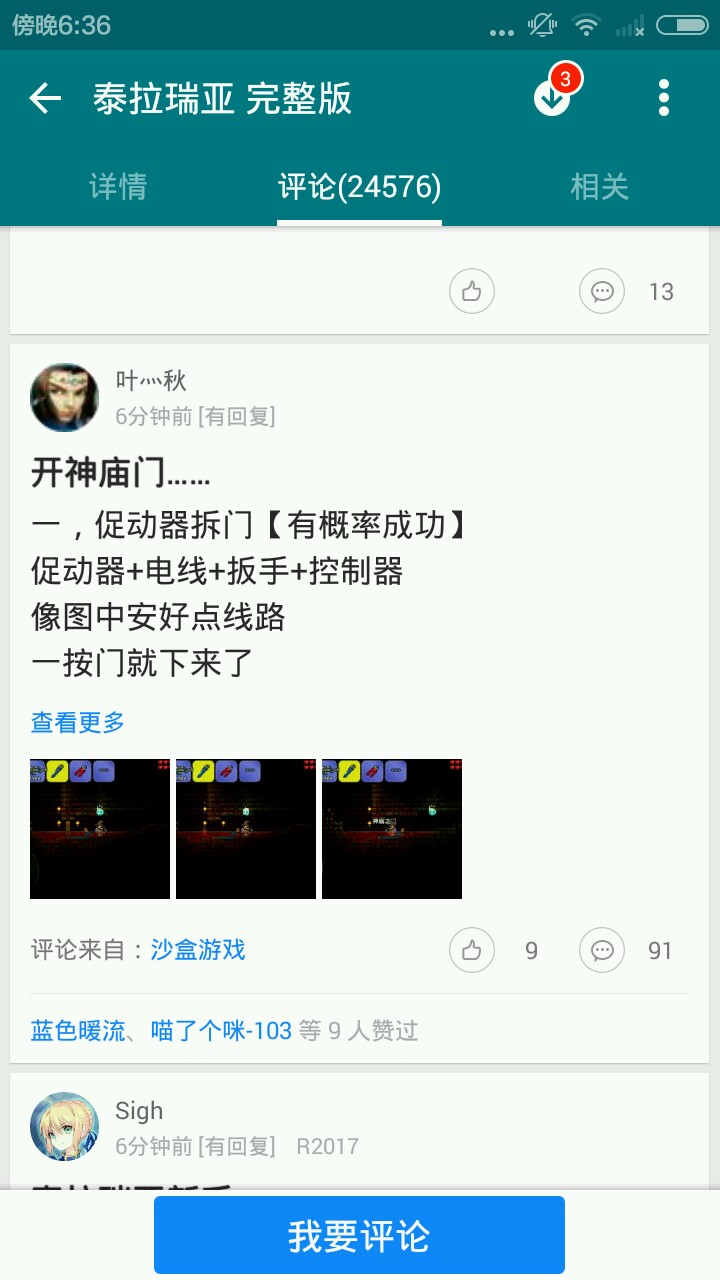
Task: Open the 沙盒游戏 source link
Action: click(x=198, y=949)
